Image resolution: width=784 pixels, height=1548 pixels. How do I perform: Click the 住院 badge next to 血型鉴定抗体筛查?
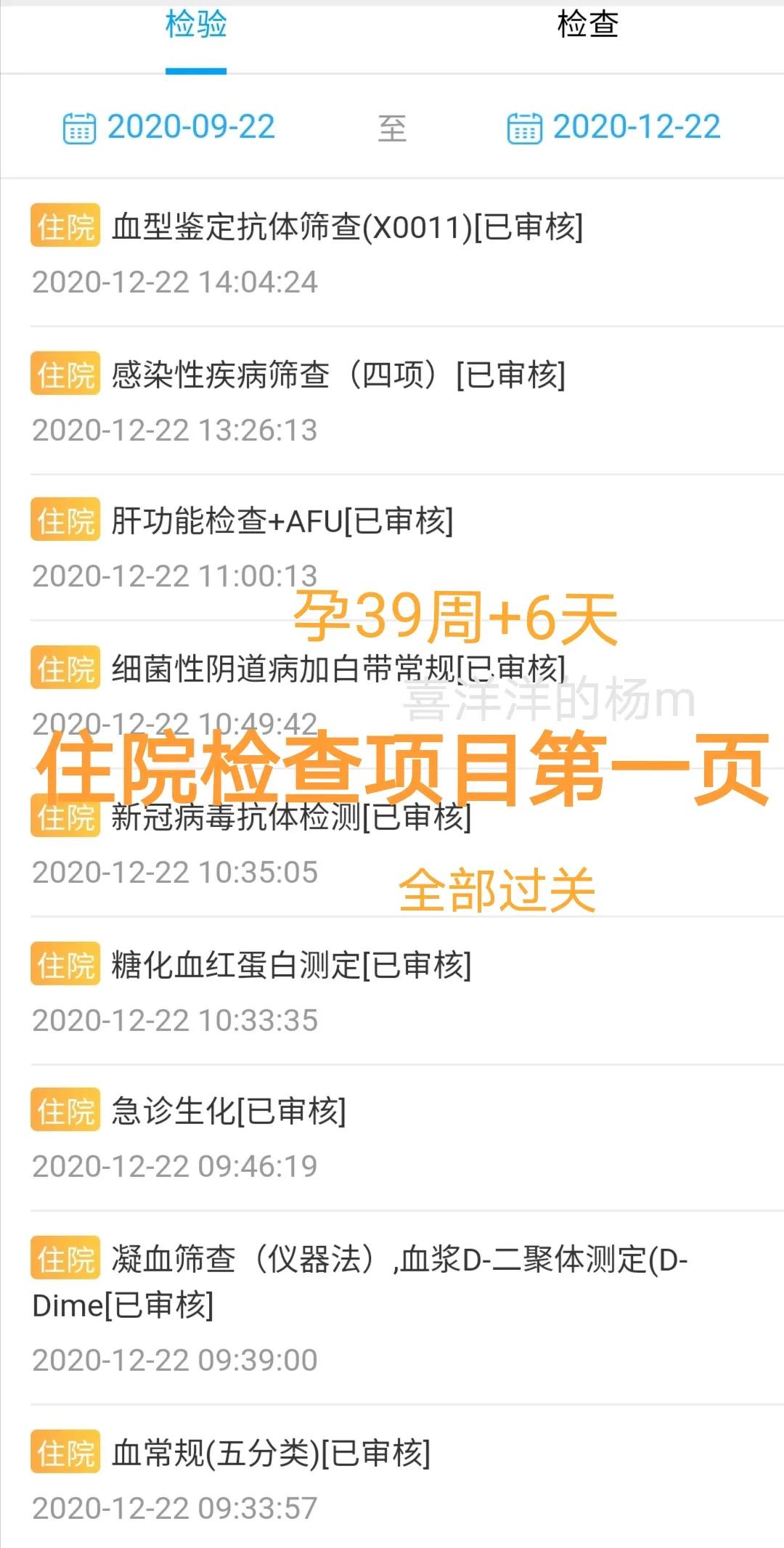click(64, 227)
